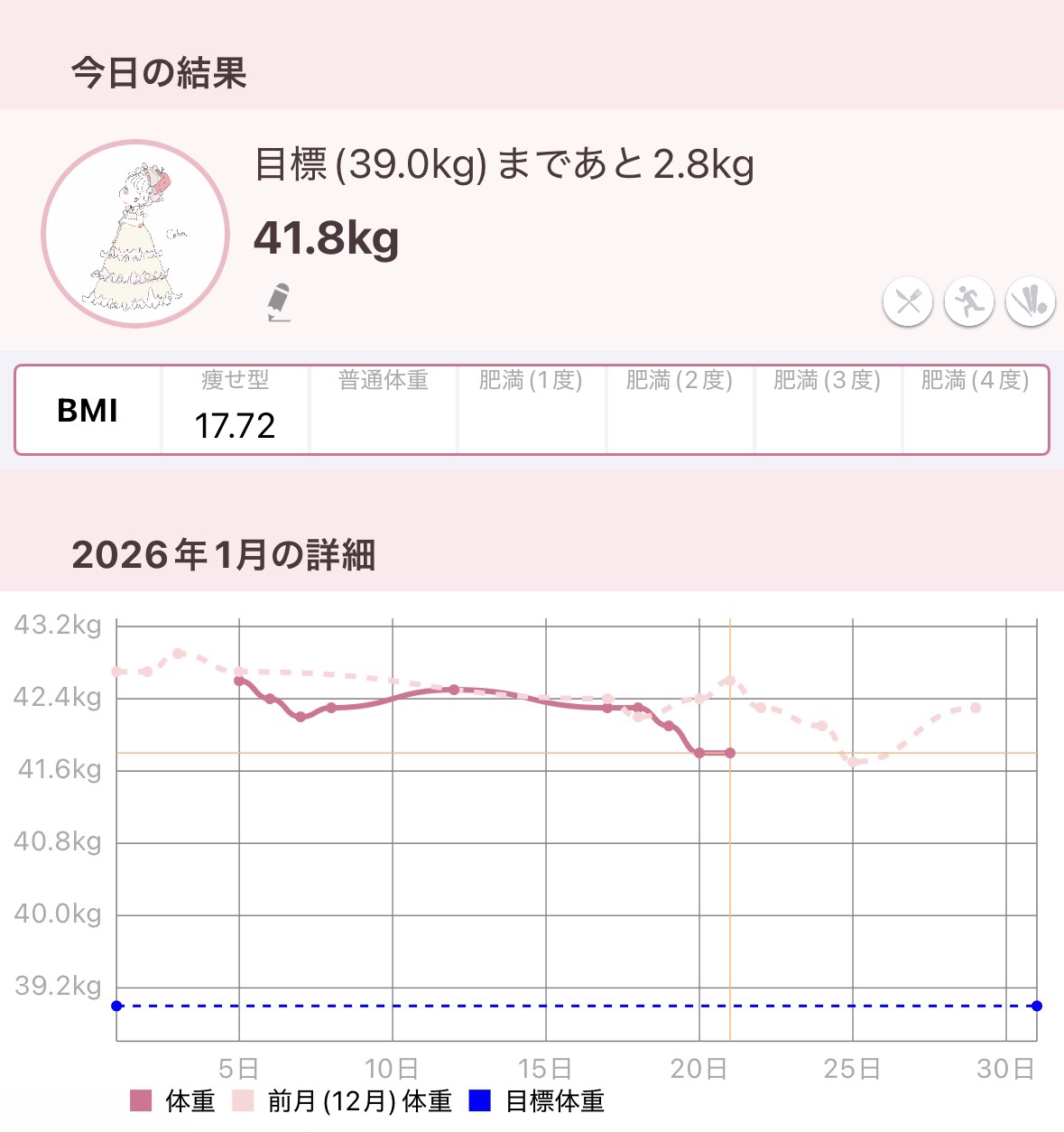The width and height of the screenshot is (1064, 1132).
Task: Expand the 2026年1月の詳細 section
Action: [226, 556]
